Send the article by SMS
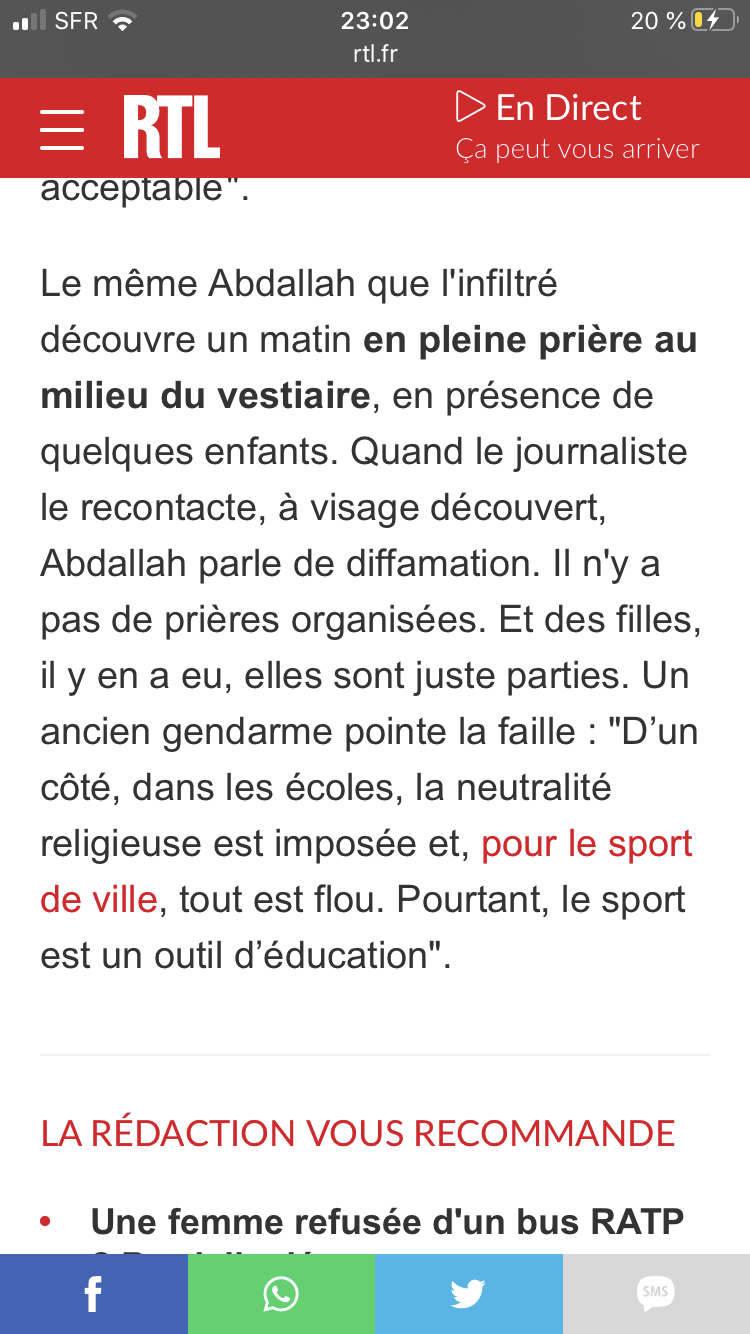Viewport: 750px width, 1334px height. point(656,1294)
